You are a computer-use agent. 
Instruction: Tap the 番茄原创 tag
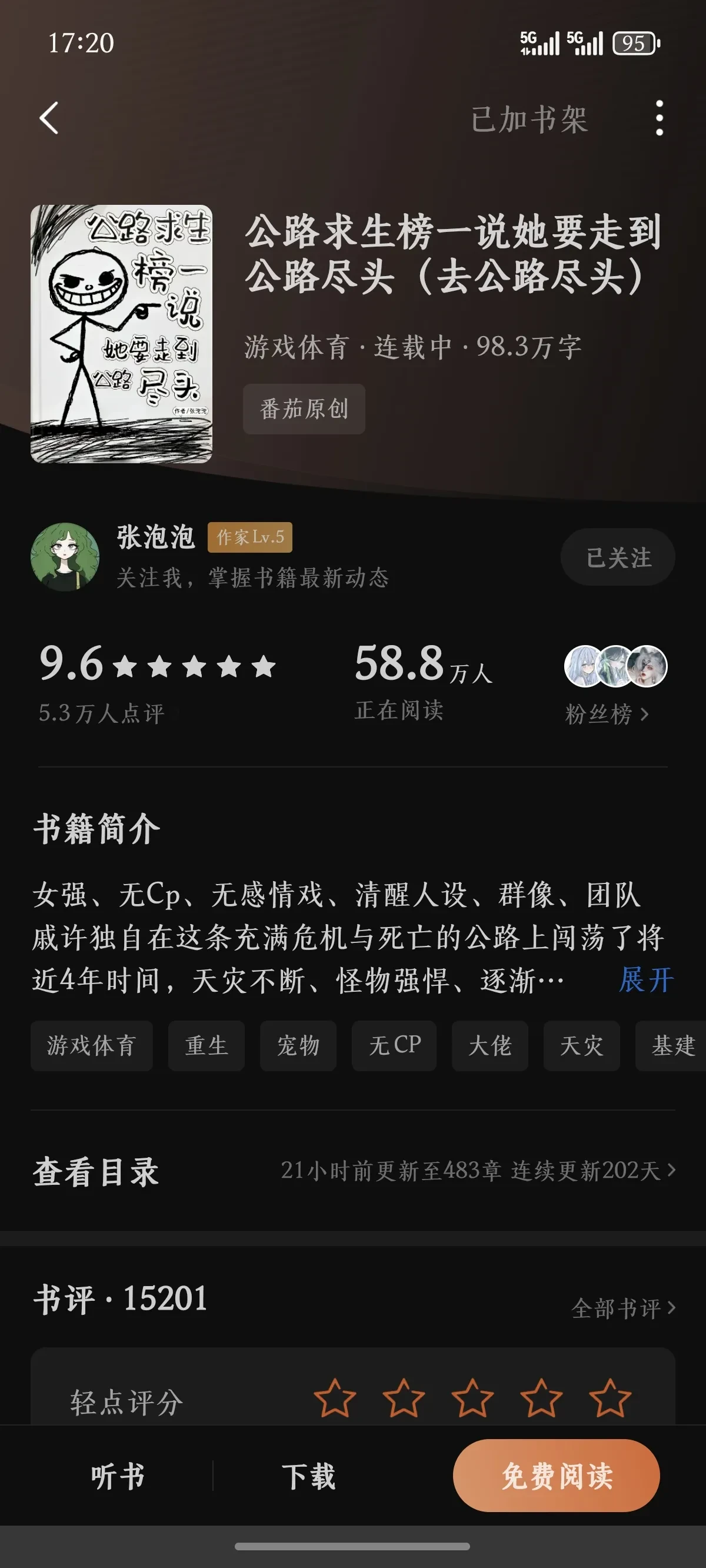tap(304, 409)
